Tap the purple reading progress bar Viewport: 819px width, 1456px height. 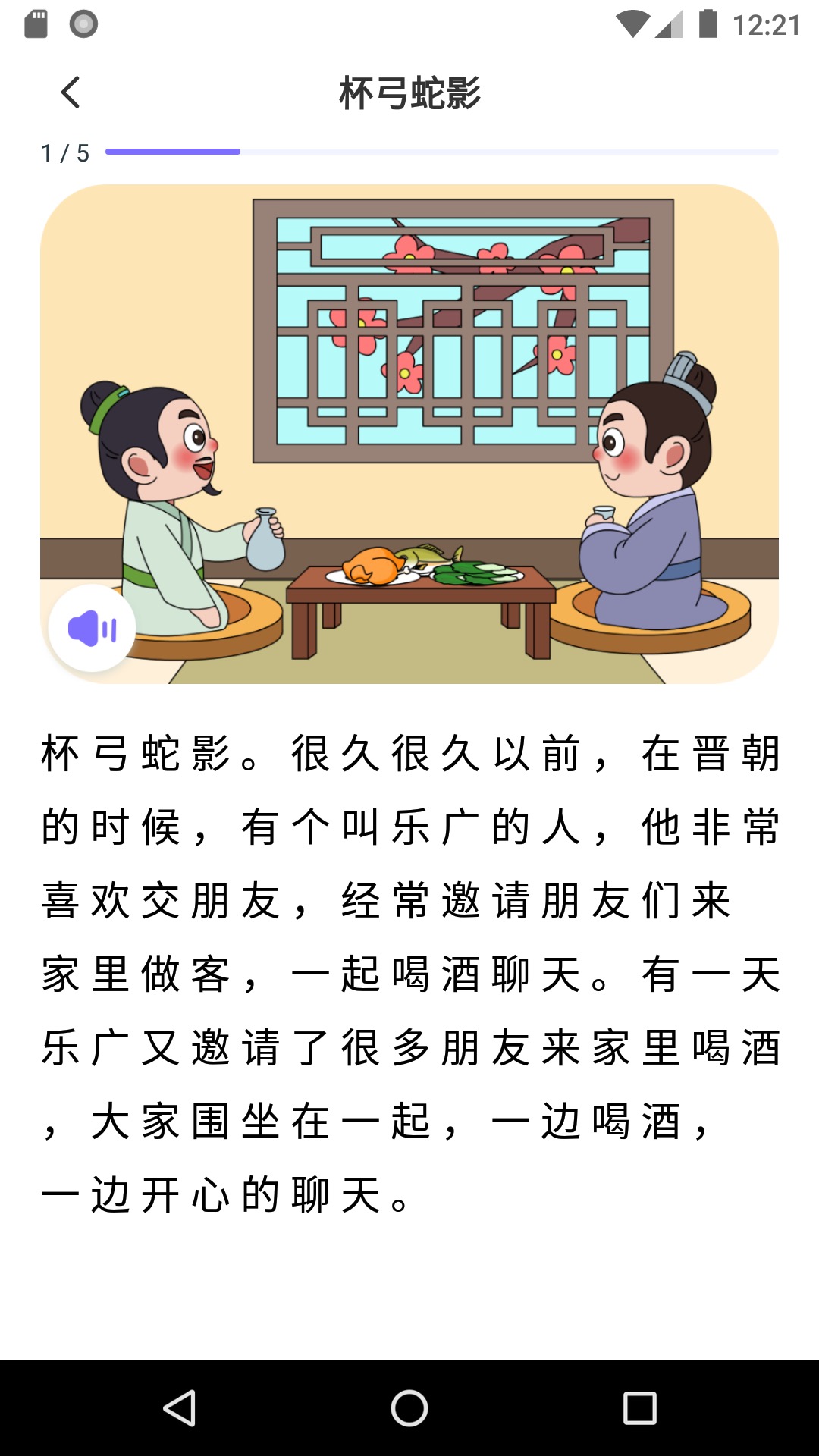point(173,151)
